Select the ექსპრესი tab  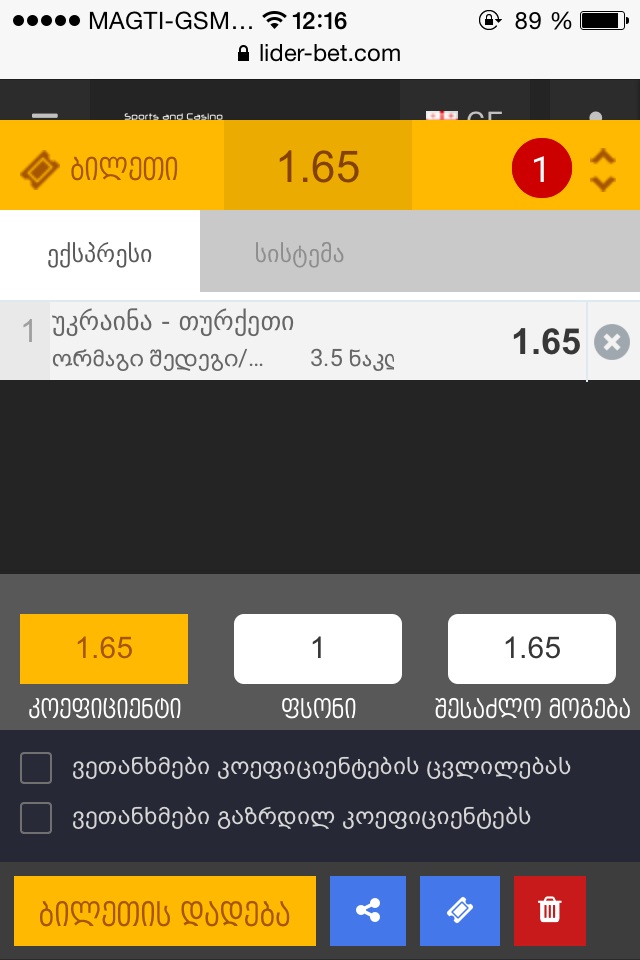[x=99, y=254]
